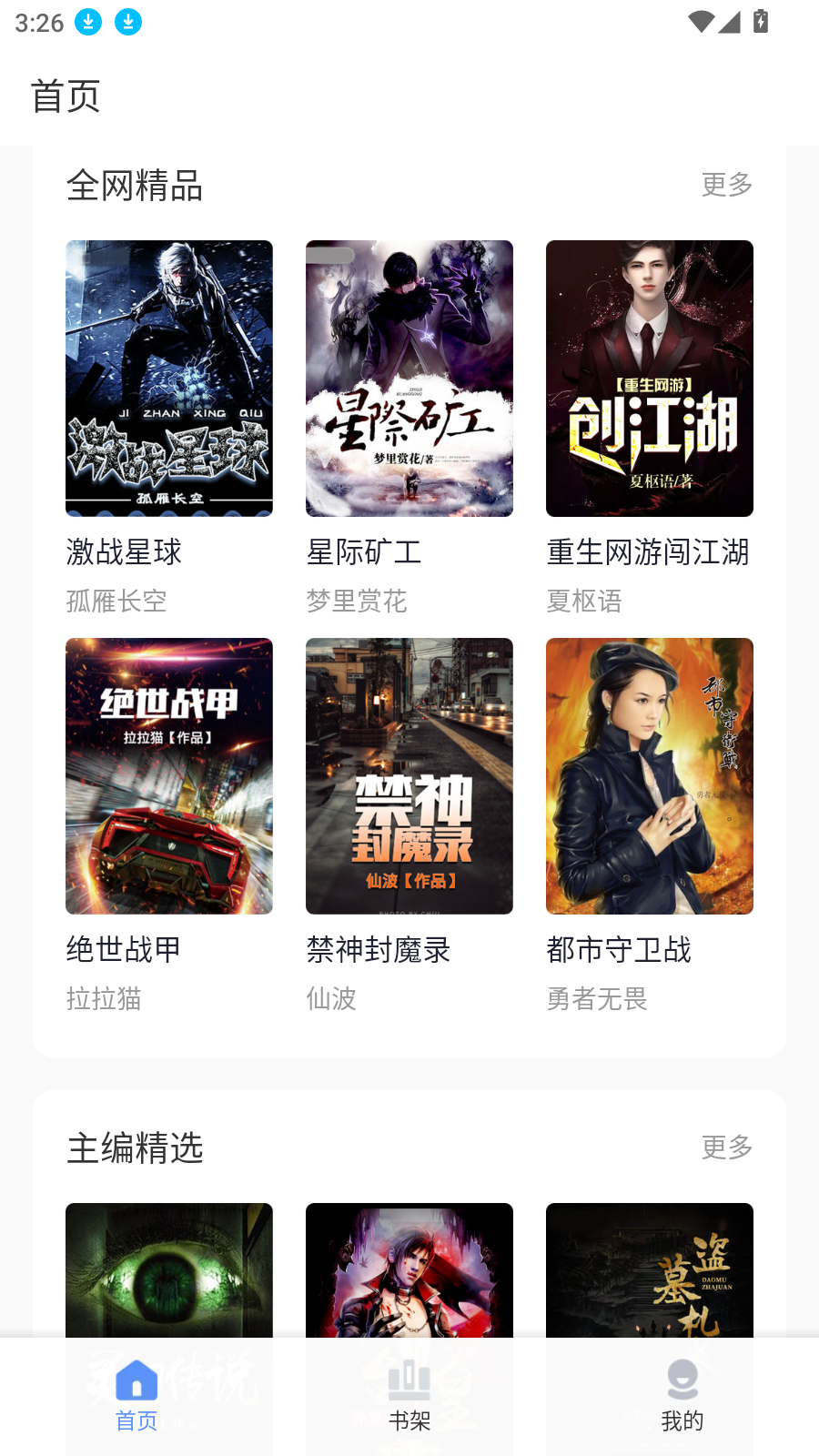Tap the battery charging icon
This screenshot has width=819, height=1456.
(x=762, y=23)
